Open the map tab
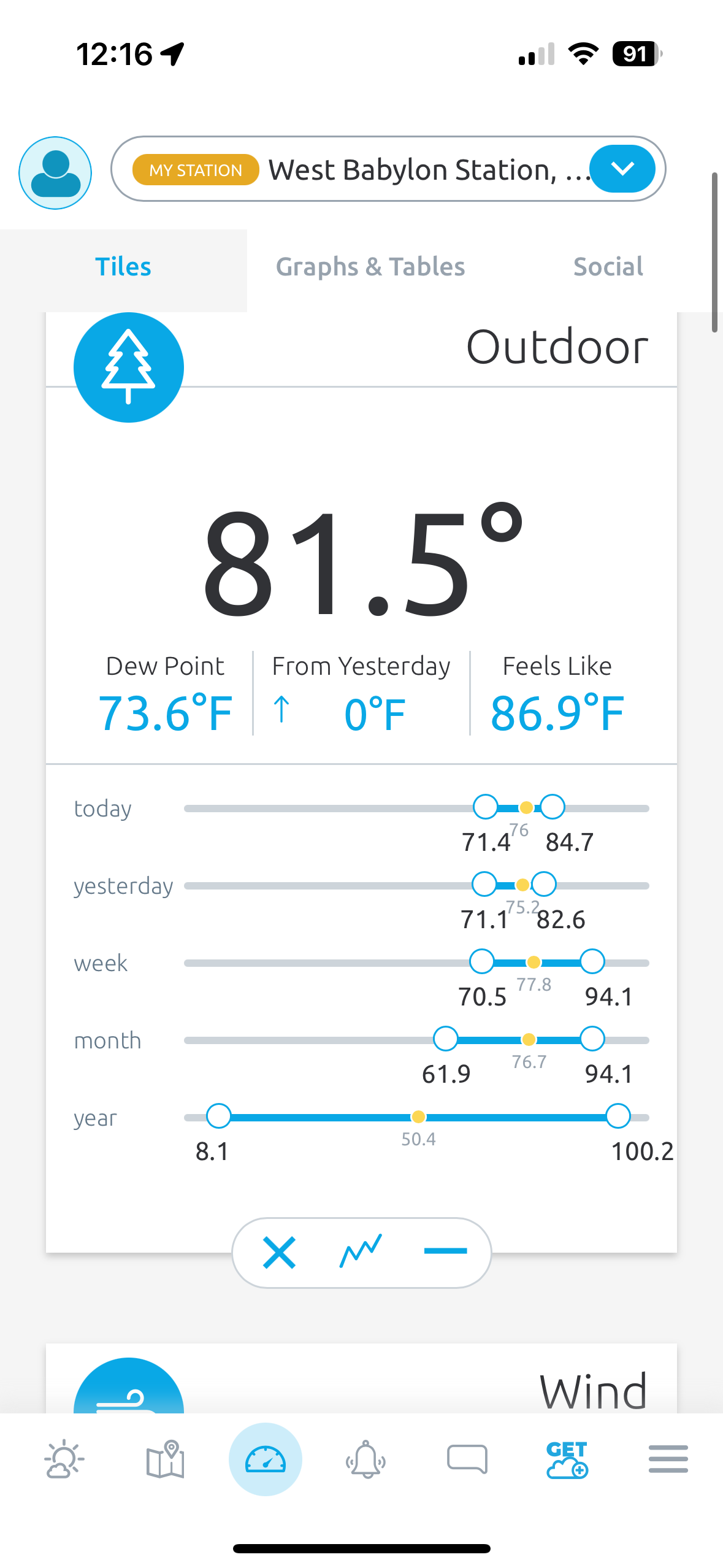723x1568 pixels. click(x=165, y=1459)
